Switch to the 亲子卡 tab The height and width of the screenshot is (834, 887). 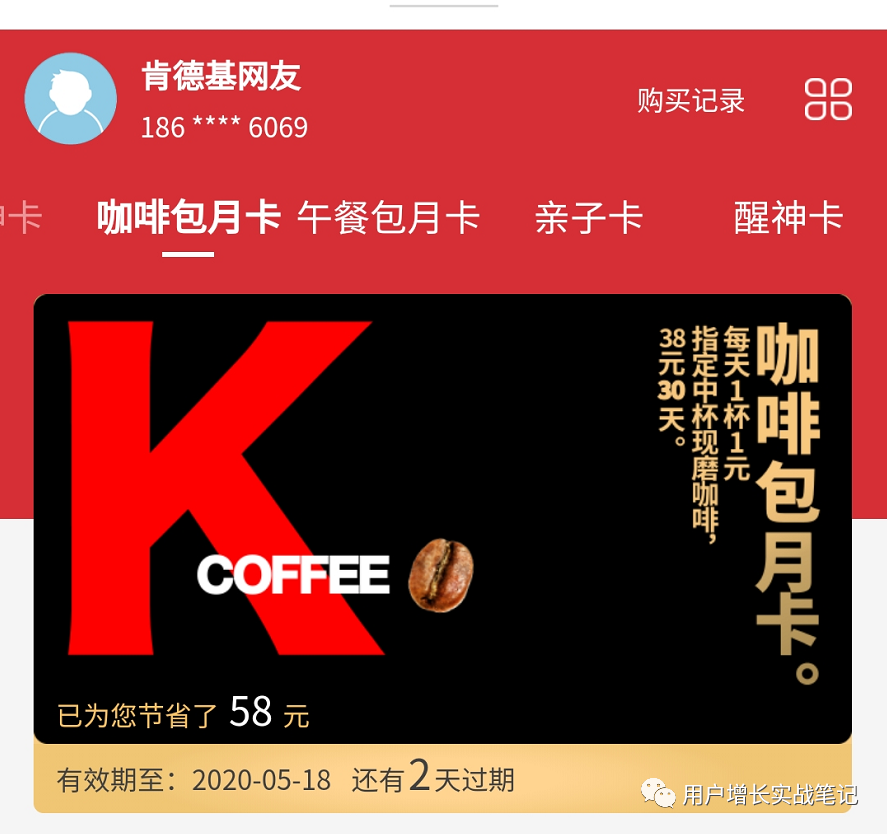(588, 218)
